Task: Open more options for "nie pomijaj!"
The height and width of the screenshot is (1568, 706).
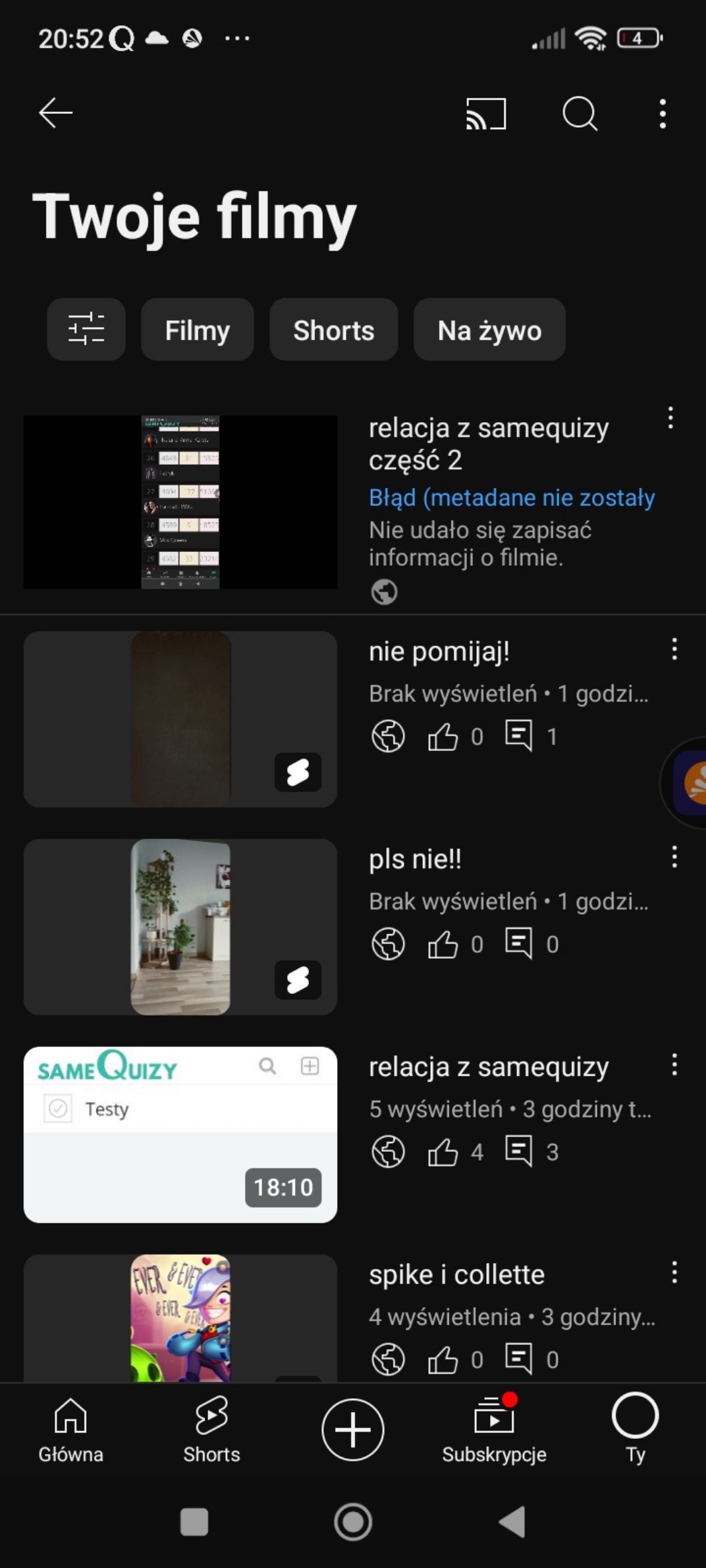Action: (674, 649)
